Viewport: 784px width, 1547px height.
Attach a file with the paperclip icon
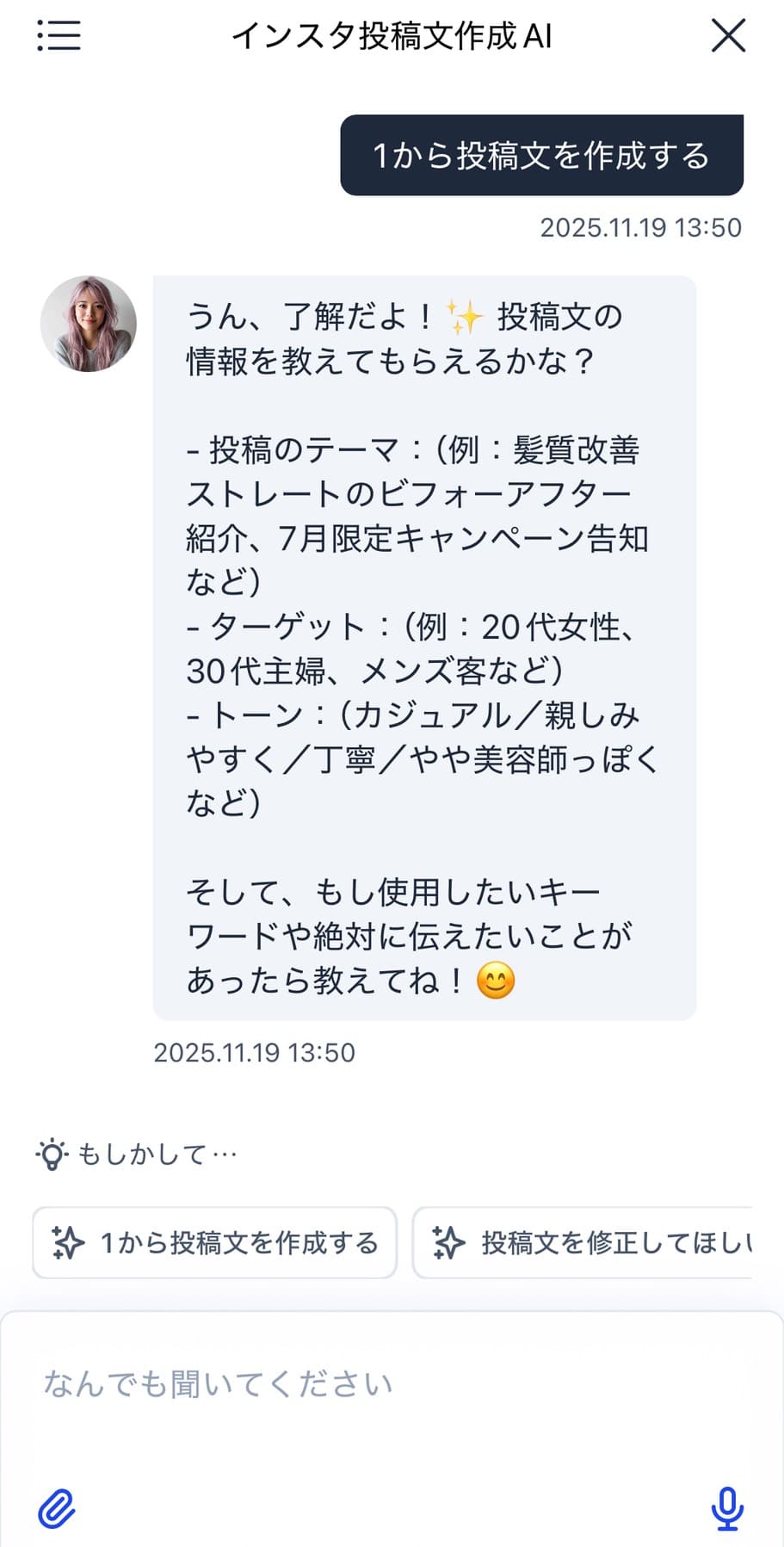point(57,1508)
